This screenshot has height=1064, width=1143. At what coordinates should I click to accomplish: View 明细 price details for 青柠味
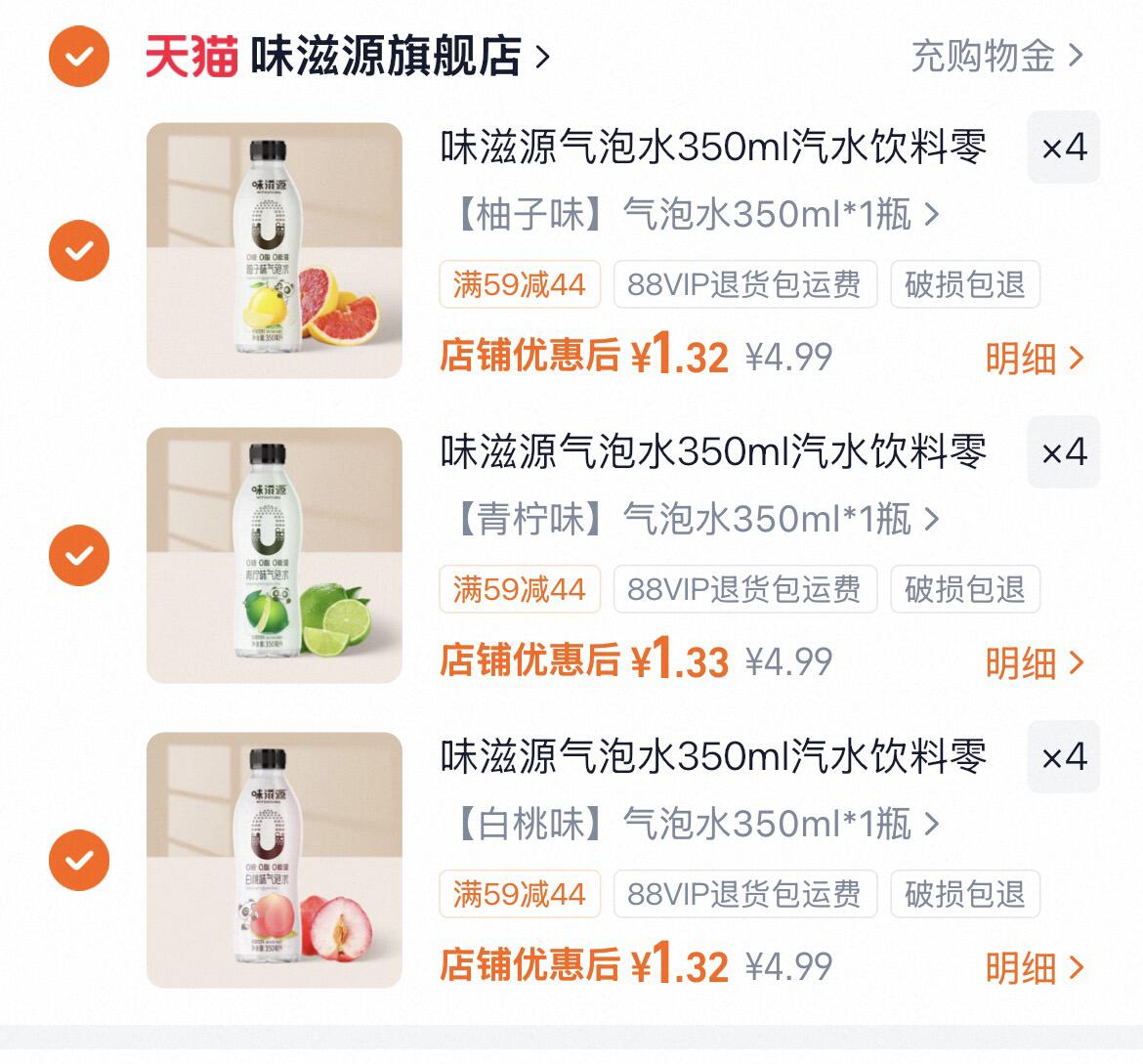tap(1034, 663)
